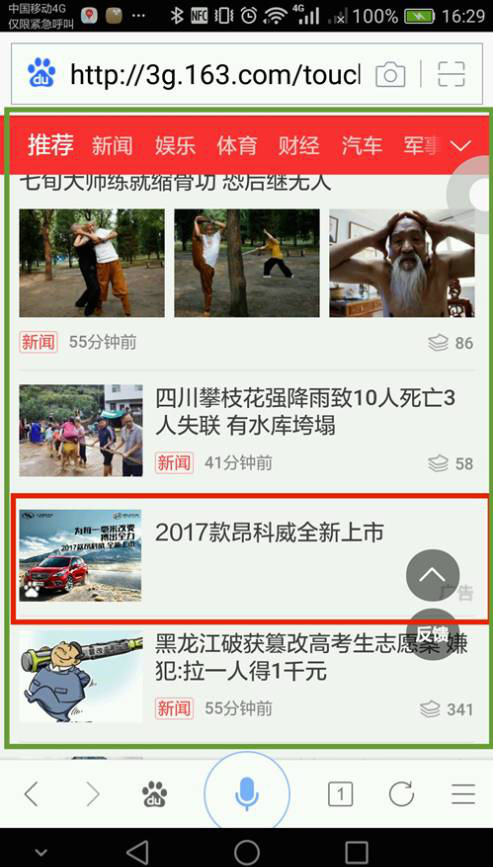Image resolution: width=493 pixels, height=867 pixels.
Task: Expand the channel list chevron
Action: pos(460,146)
